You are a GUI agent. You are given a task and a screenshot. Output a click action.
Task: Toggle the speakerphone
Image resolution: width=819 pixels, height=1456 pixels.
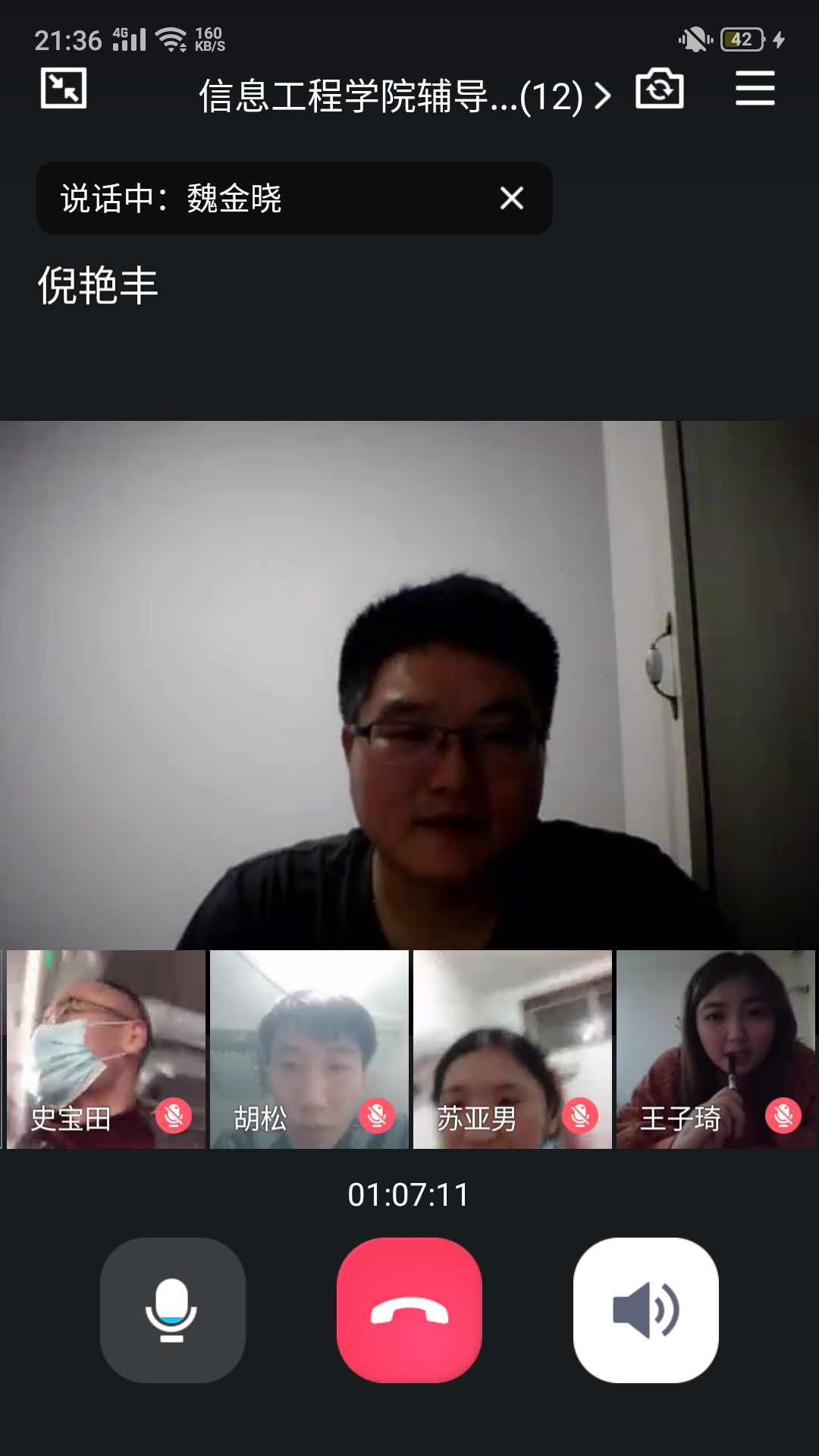coord(645,1310)
